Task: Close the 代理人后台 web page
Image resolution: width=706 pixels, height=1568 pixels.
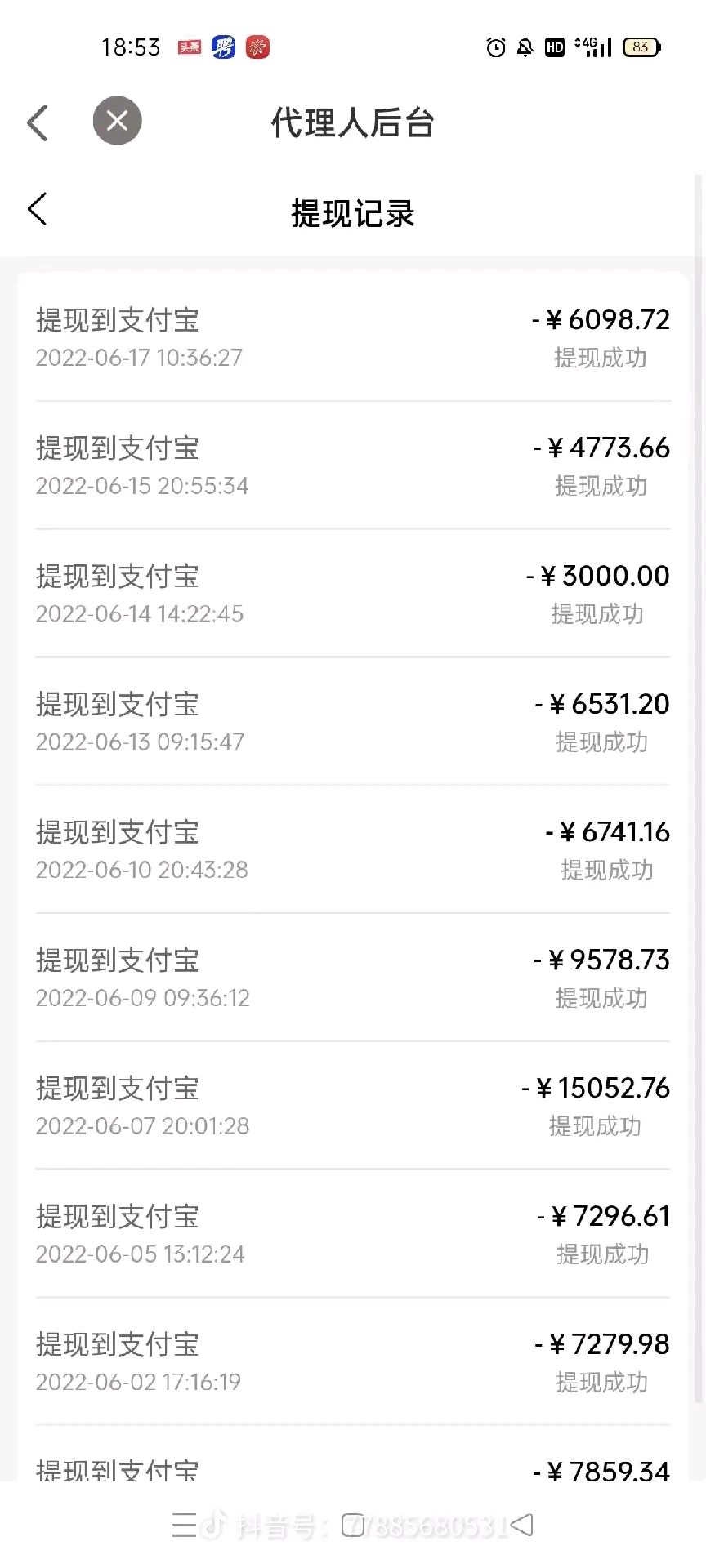Action: pyautogui.click(x=117, y=121)
